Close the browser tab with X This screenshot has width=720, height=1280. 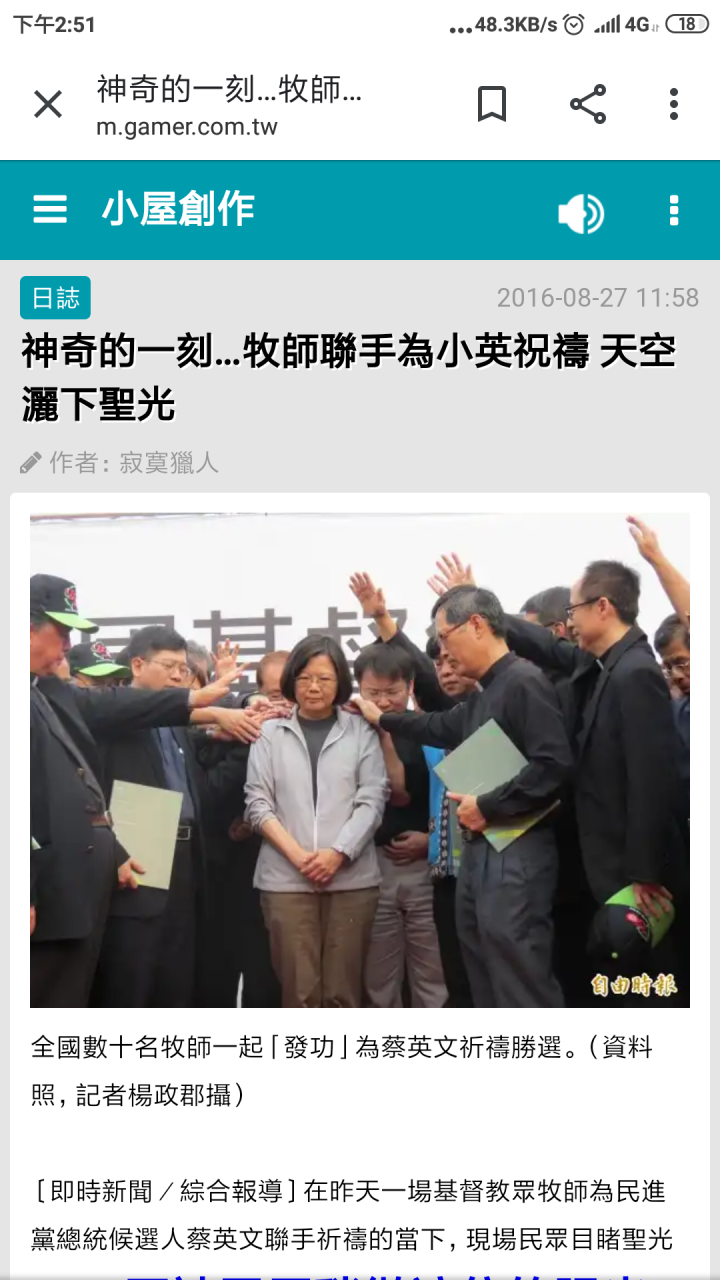(x=48, y=104)
